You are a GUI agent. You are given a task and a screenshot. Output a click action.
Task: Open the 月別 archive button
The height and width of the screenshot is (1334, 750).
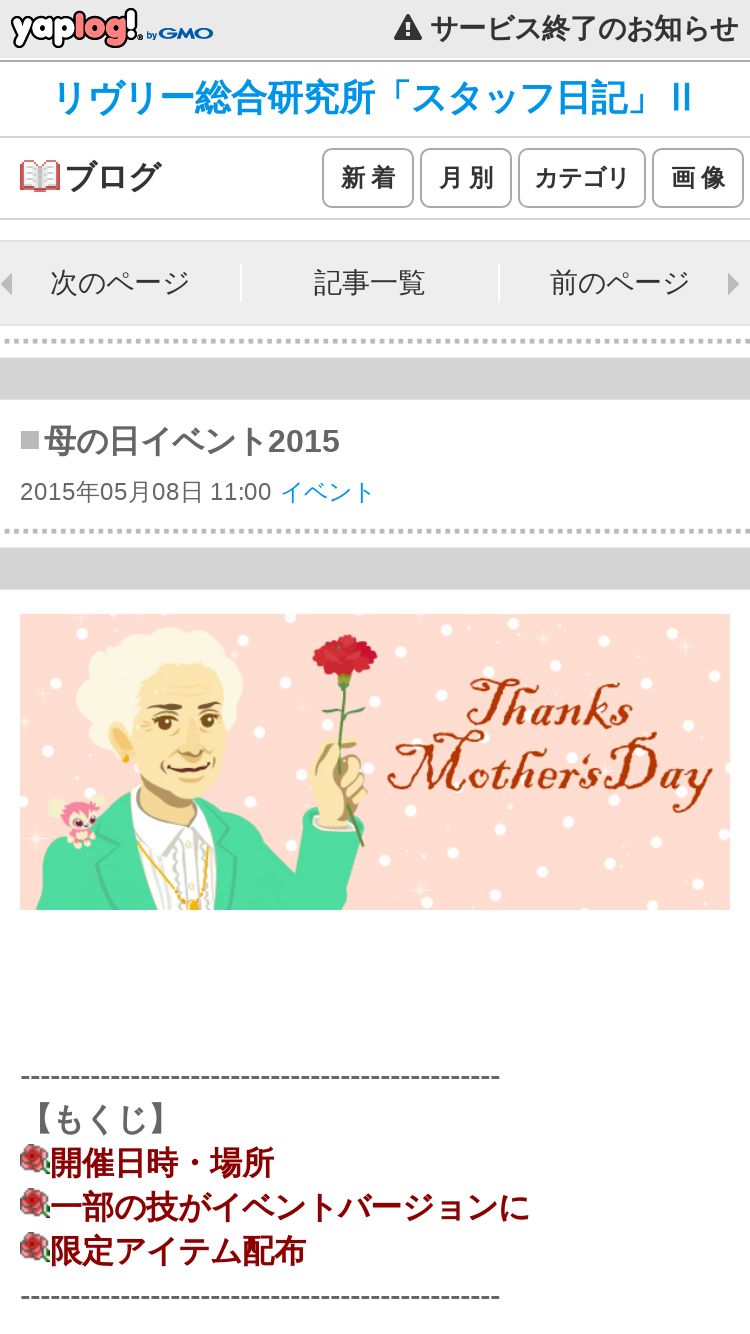[x=466, y=178]
